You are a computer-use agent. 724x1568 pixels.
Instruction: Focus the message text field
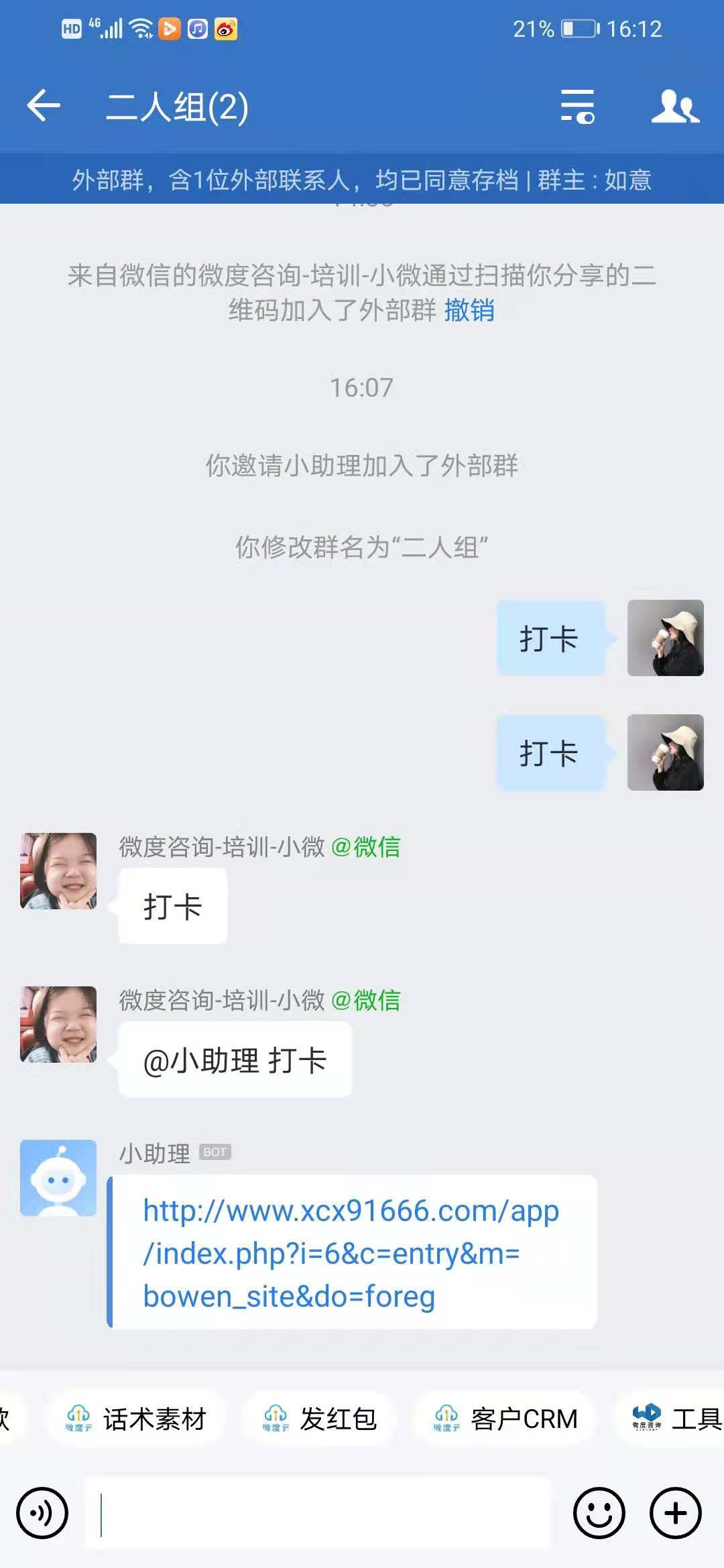tap(318, 1513)
